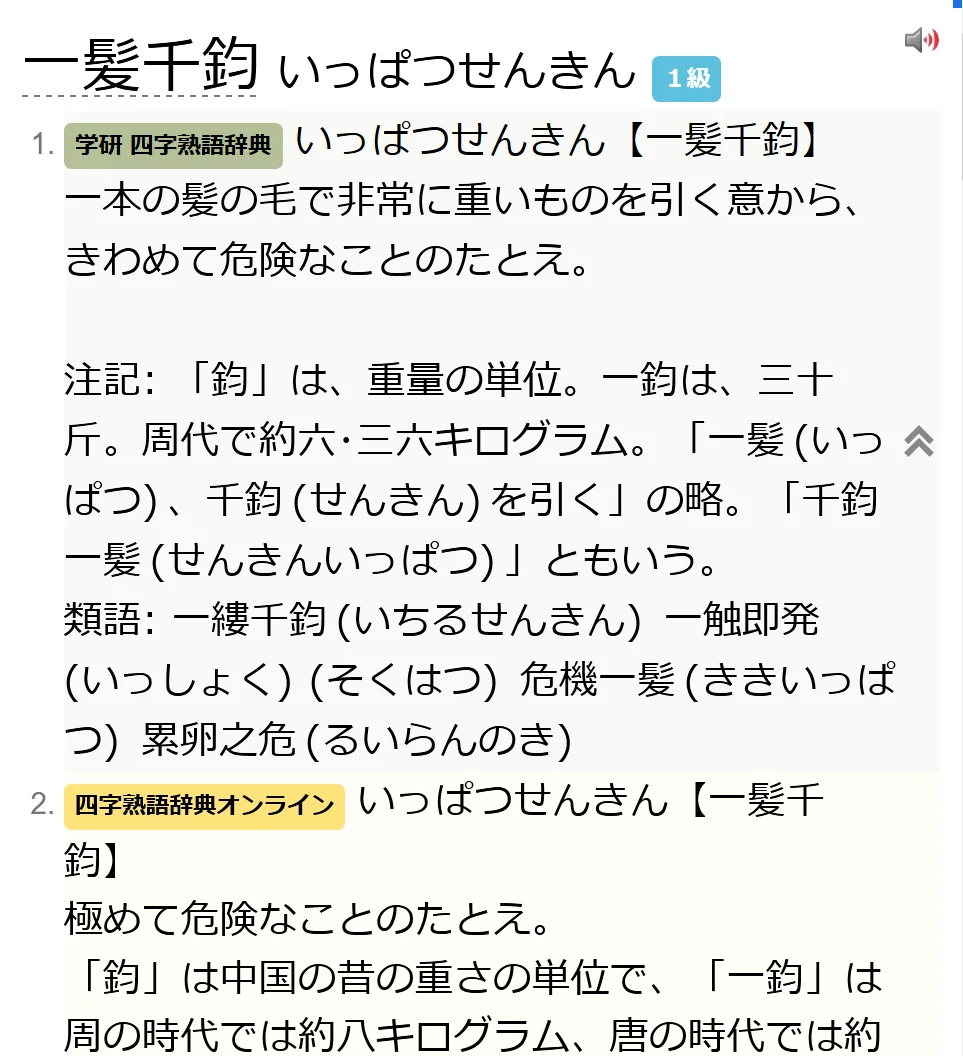Screen dimensions: 963x1056
Task: Tap the dotted-underlined headword 一髪千鈞
Action: [x=140, y=67]
